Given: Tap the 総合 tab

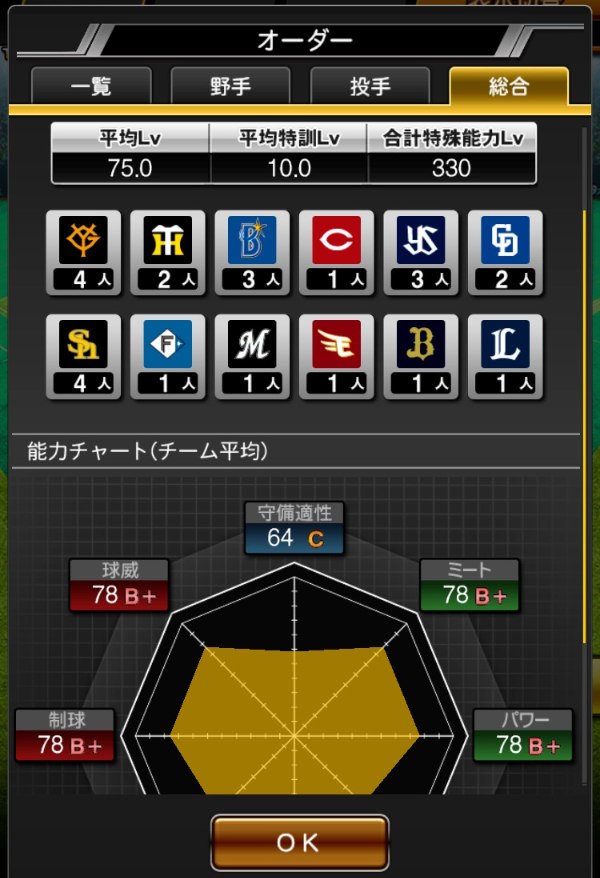Looking at the screenshot, I should pyautogui.click(x=509, y=86).
